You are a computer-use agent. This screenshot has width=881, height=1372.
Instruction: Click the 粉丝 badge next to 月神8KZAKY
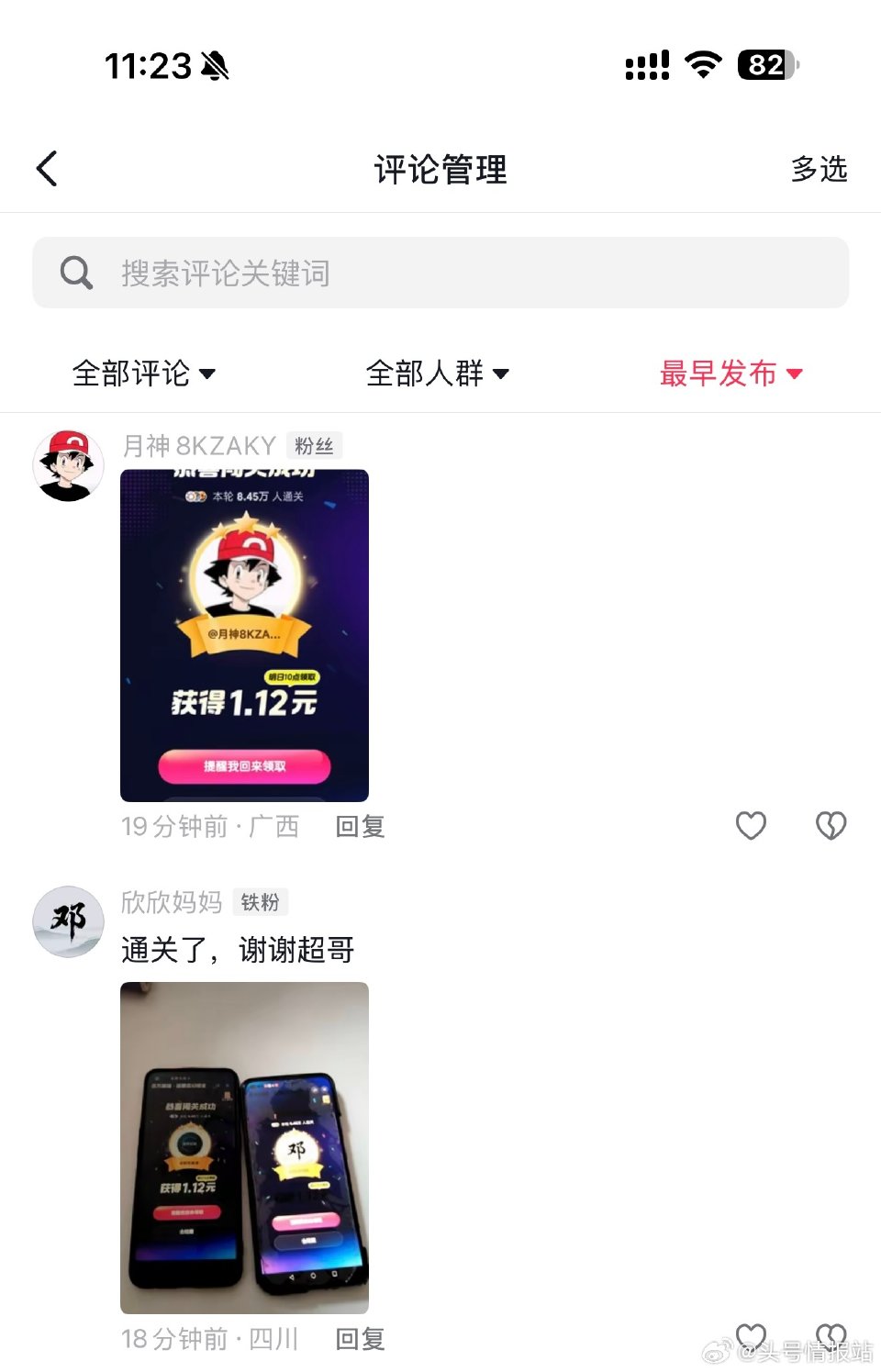[316, 445]
